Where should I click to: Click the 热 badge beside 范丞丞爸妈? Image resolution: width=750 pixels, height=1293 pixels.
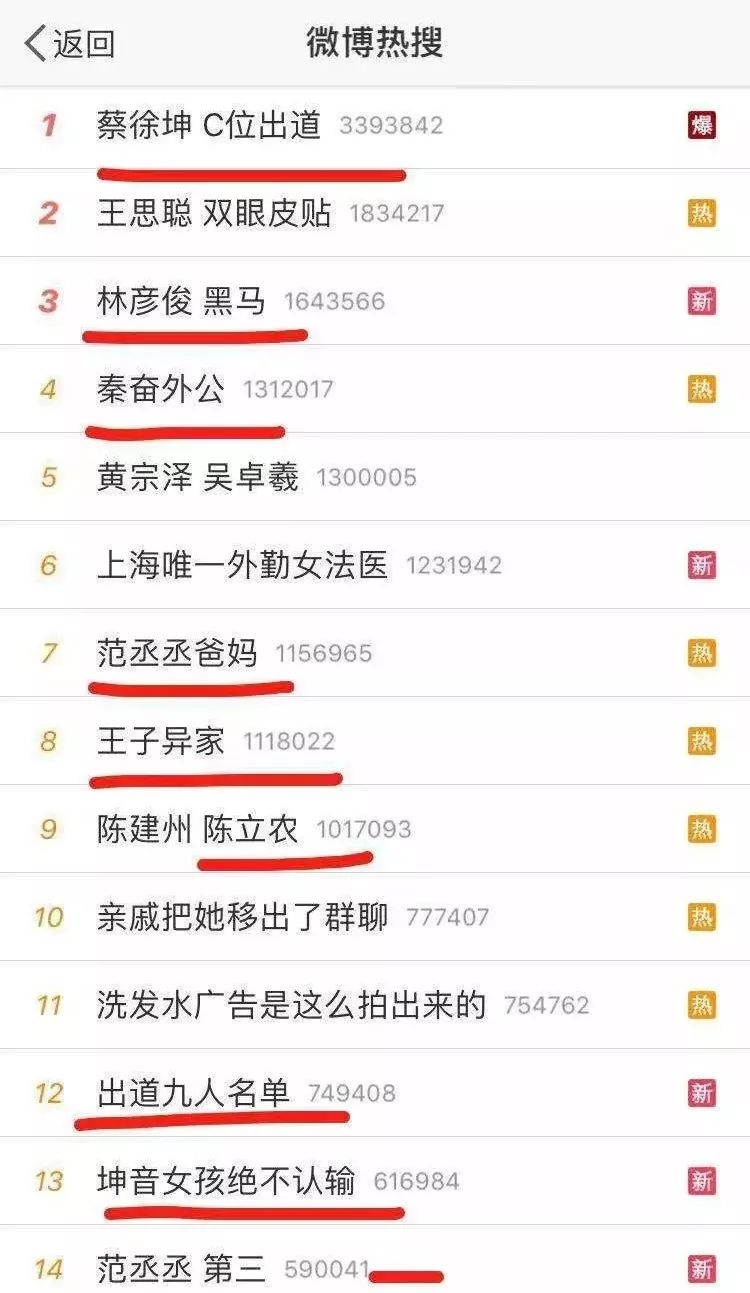click(x=701, y=652)
